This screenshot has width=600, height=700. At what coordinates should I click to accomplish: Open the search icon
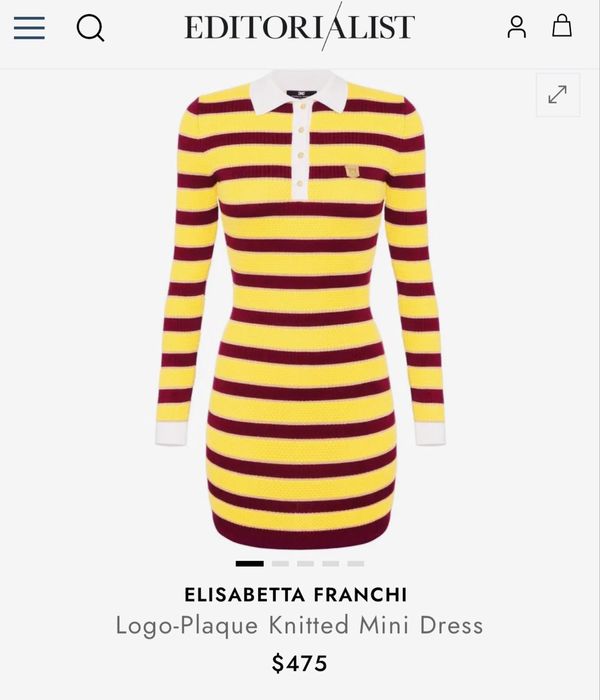point(90,28)
